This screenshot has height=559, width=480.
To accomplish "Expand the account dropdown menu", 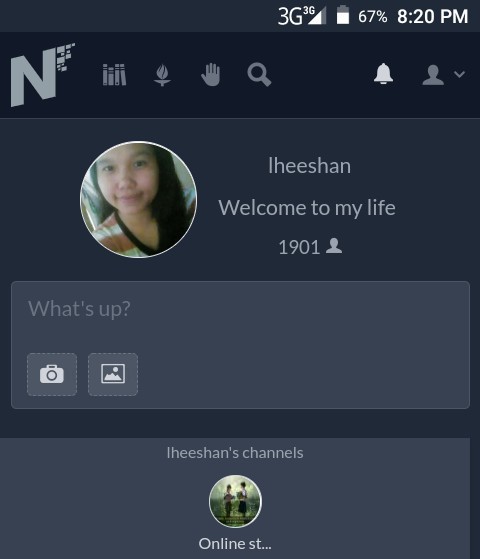I will 444,75.
